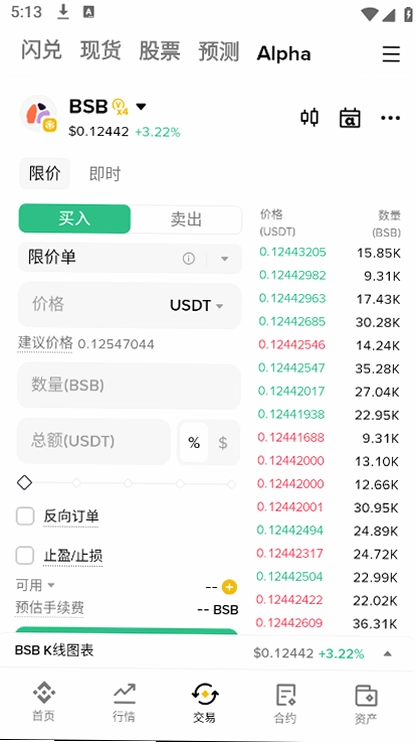
Task: Expand the BSB token pair selector
Action: tap(141, 106)
